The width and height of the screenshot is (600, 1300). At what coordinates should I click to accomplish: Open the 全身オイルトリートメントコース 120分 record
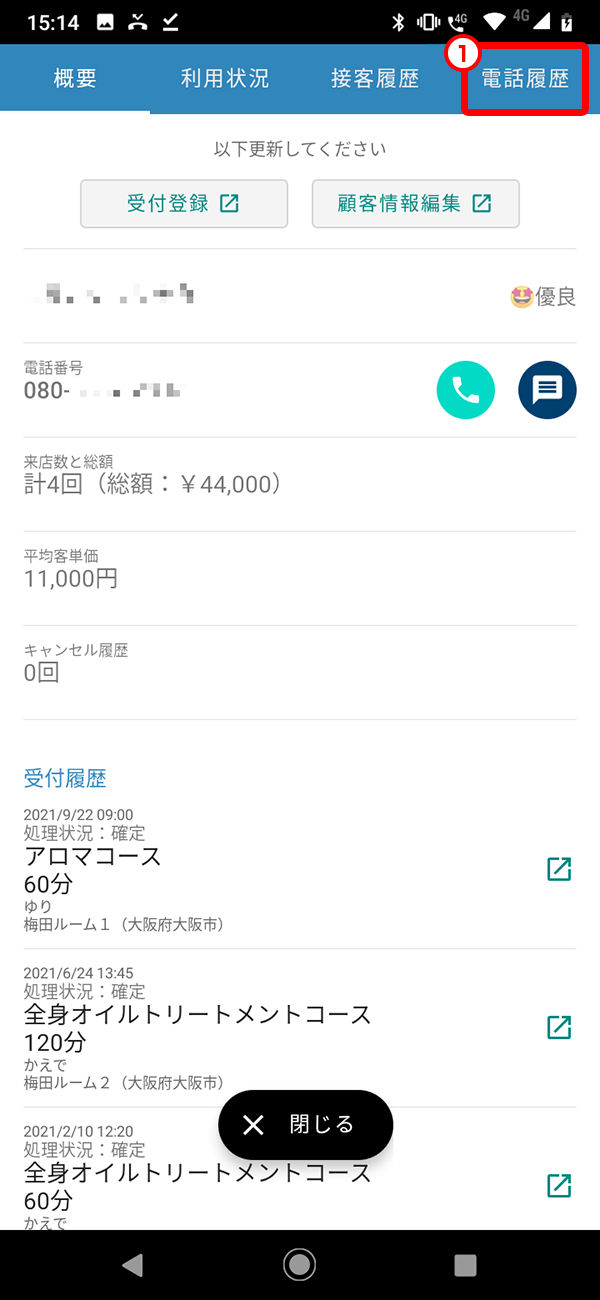[559, 1027]
